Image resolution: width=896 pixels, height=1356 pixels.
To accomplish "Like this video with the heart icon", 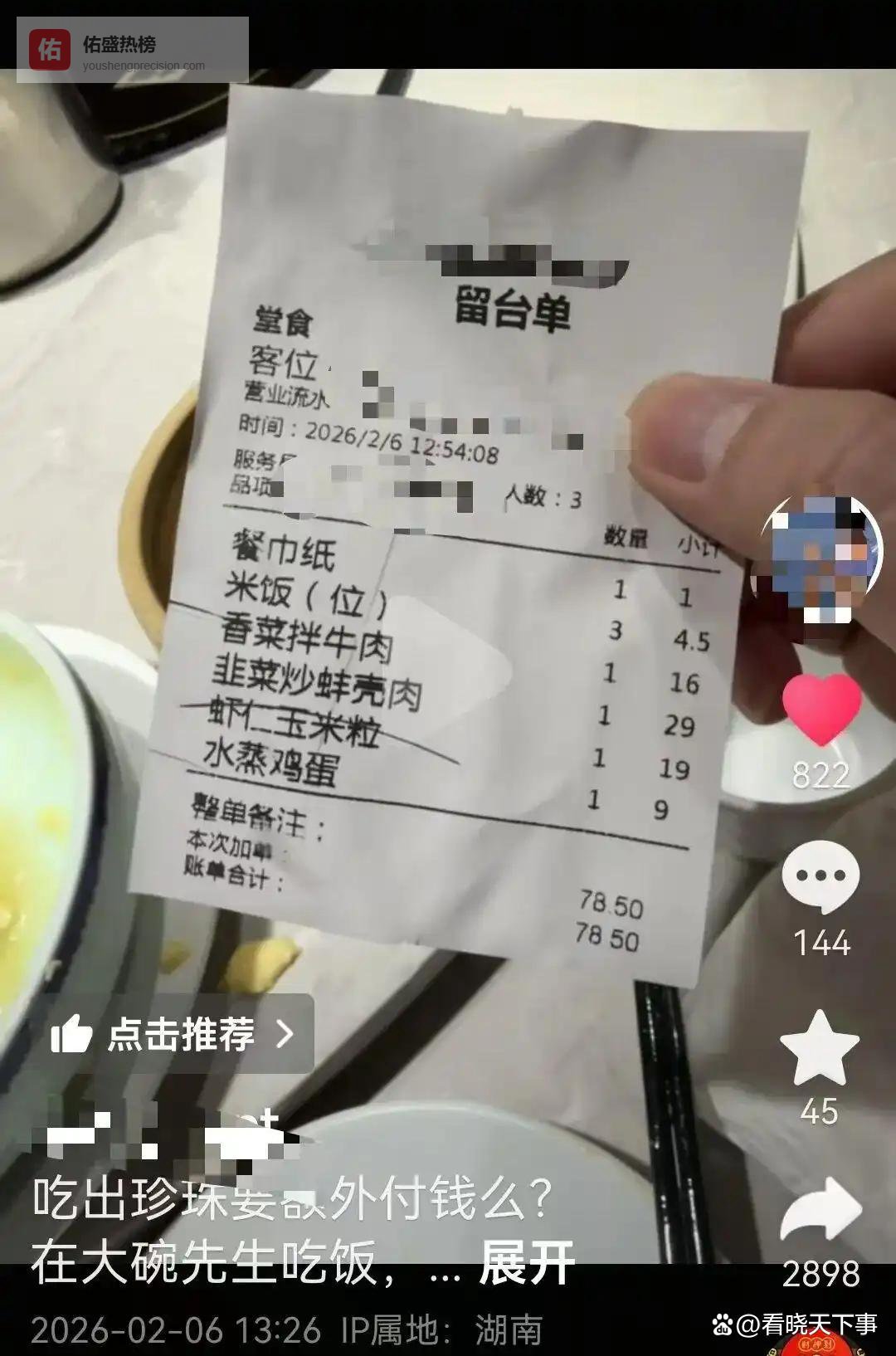I will pyautogui.click(x=821, y=708).
